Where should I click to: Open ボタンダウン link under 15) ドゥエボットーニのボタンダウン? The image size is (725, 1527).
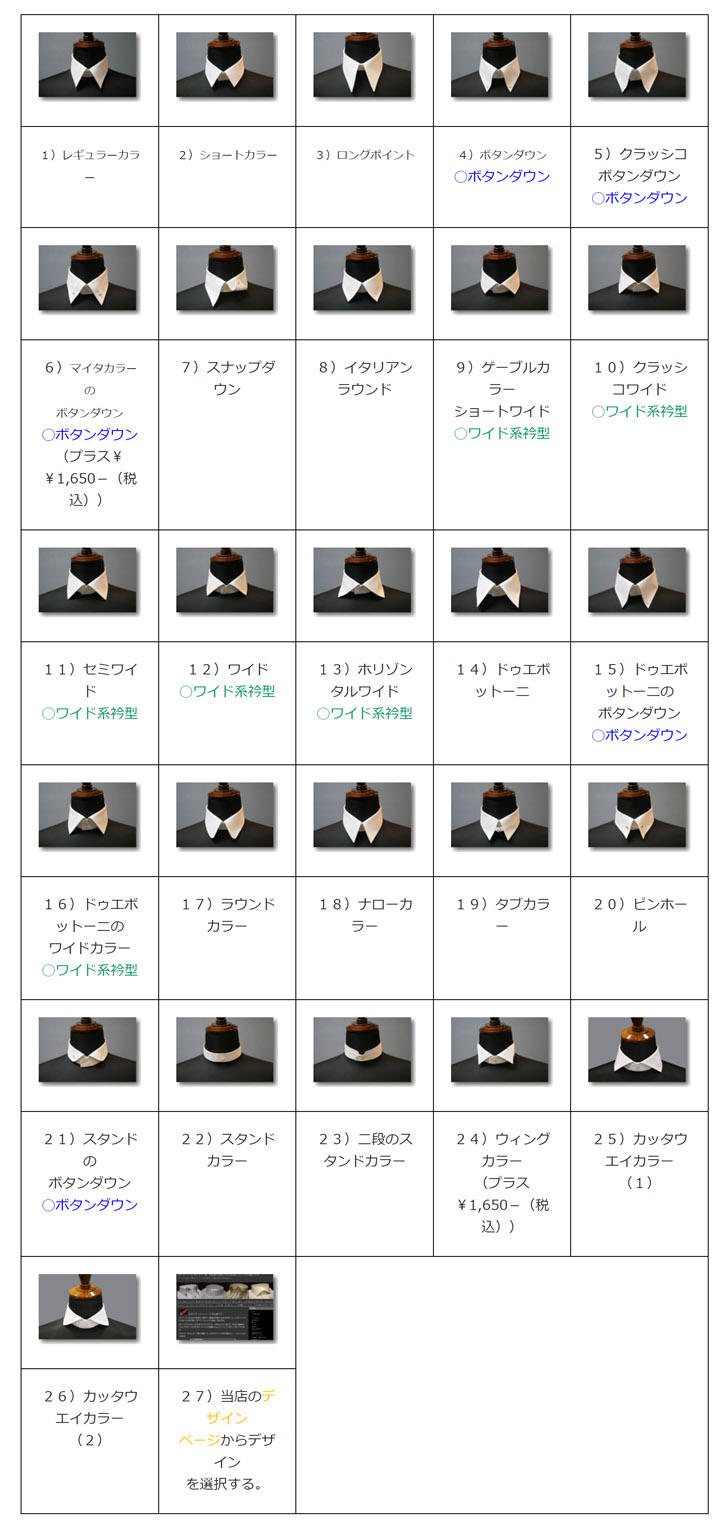(x=639, y=735)
